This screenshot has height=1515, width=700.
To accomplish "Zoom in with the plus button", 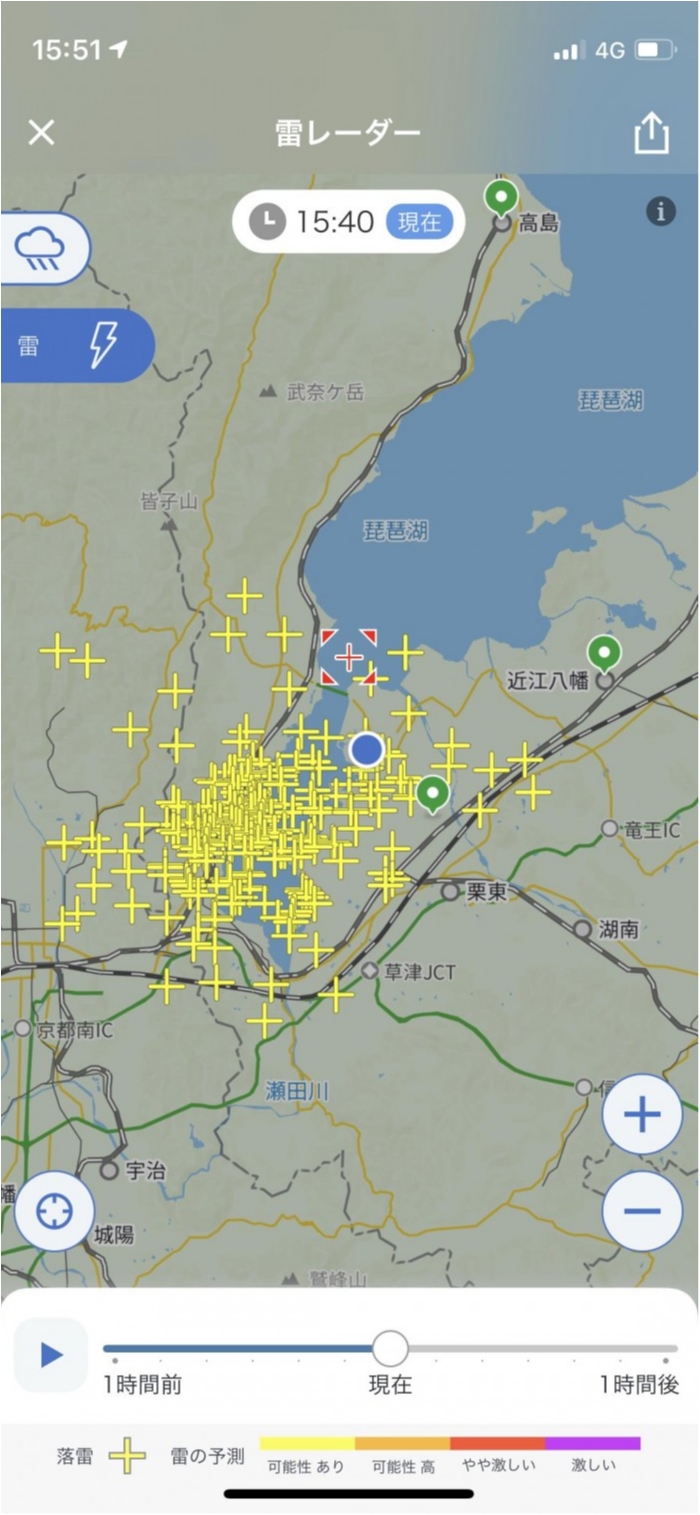I will click(642, 1114).
